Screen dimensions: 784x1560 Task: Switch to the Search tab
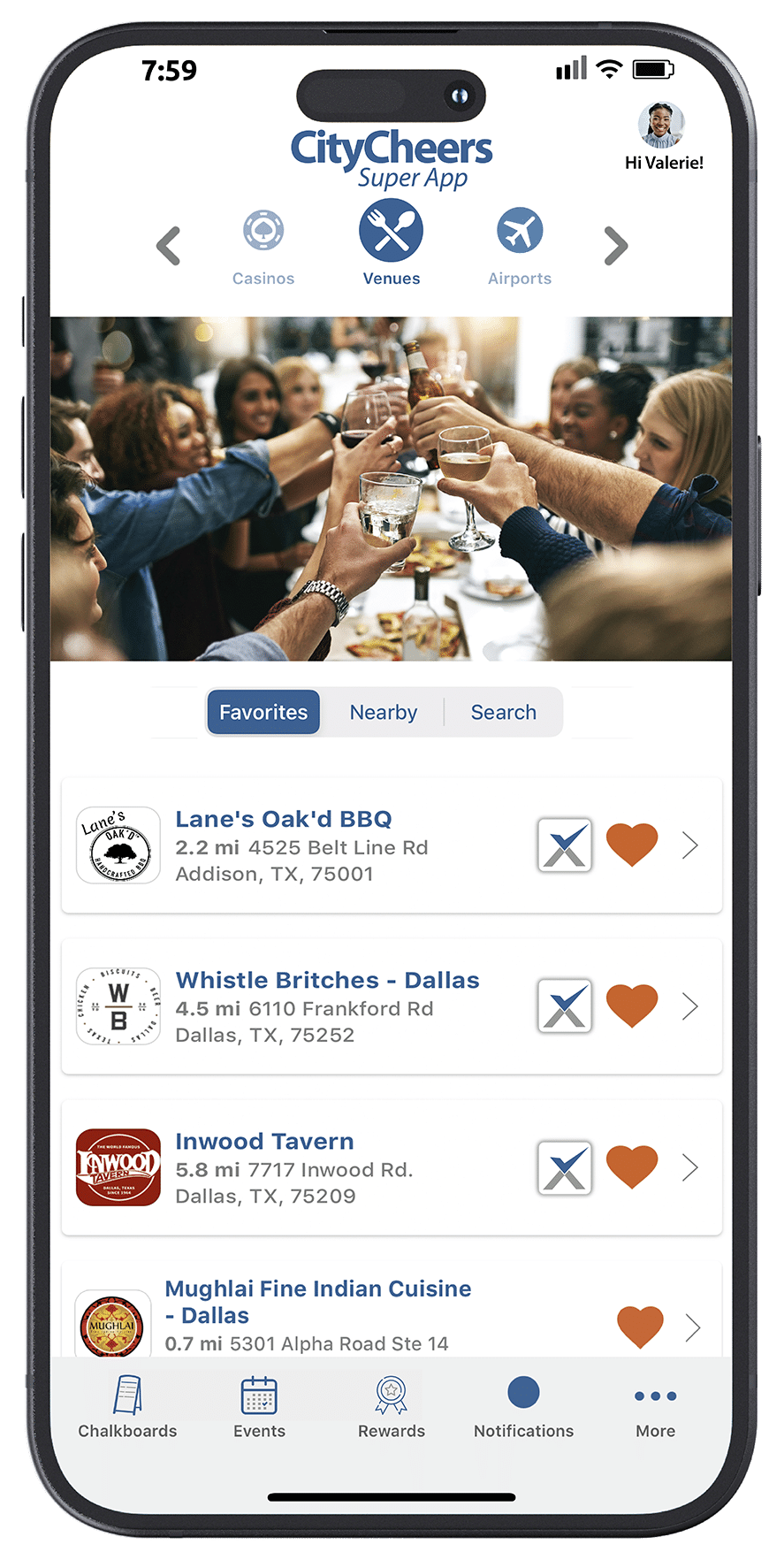[503, 712]
